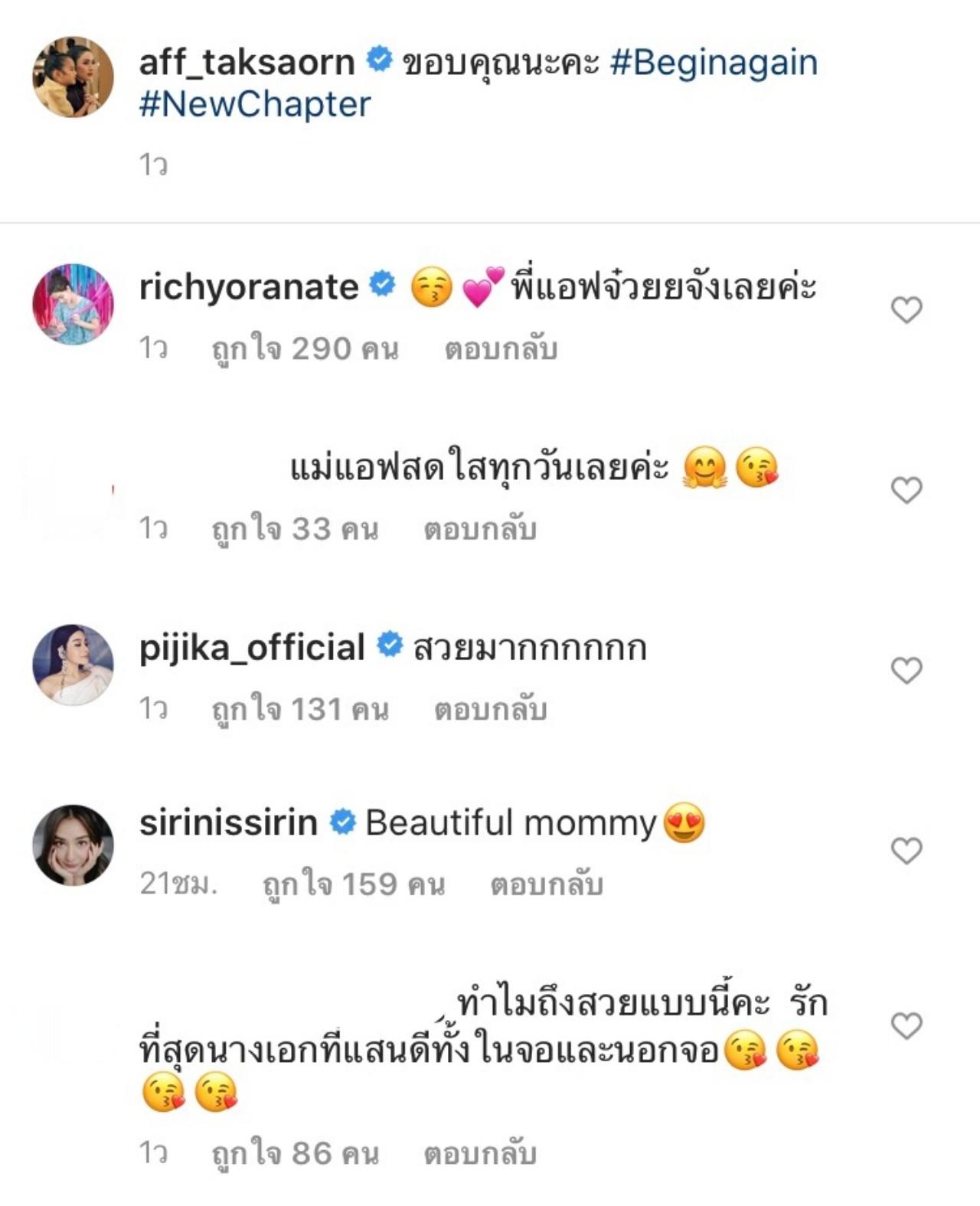Viewport: 980px width, 1206px height.
Task: Reply to the comment with 86 likes
Action: click(480, 1153)
